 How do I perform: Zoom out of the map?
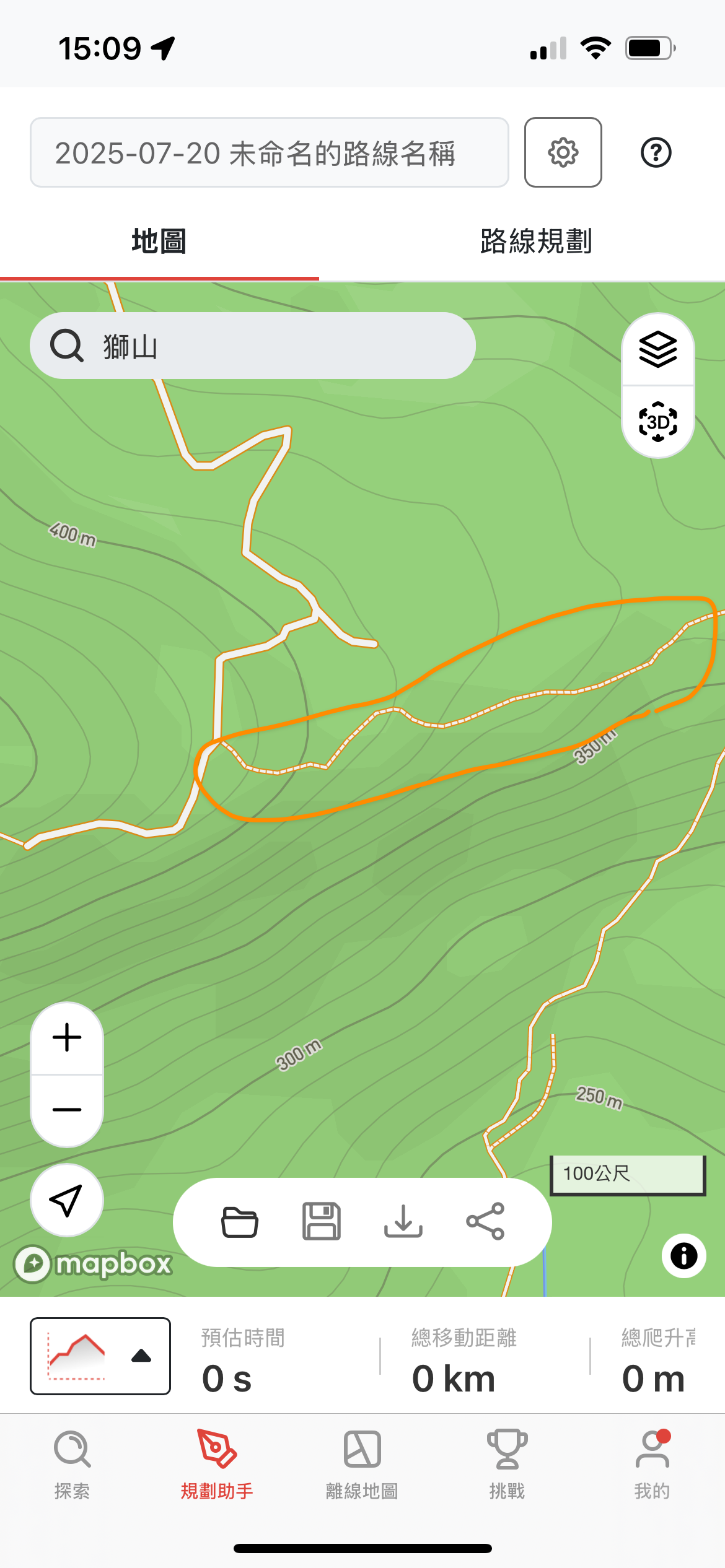pos(67,1109)
